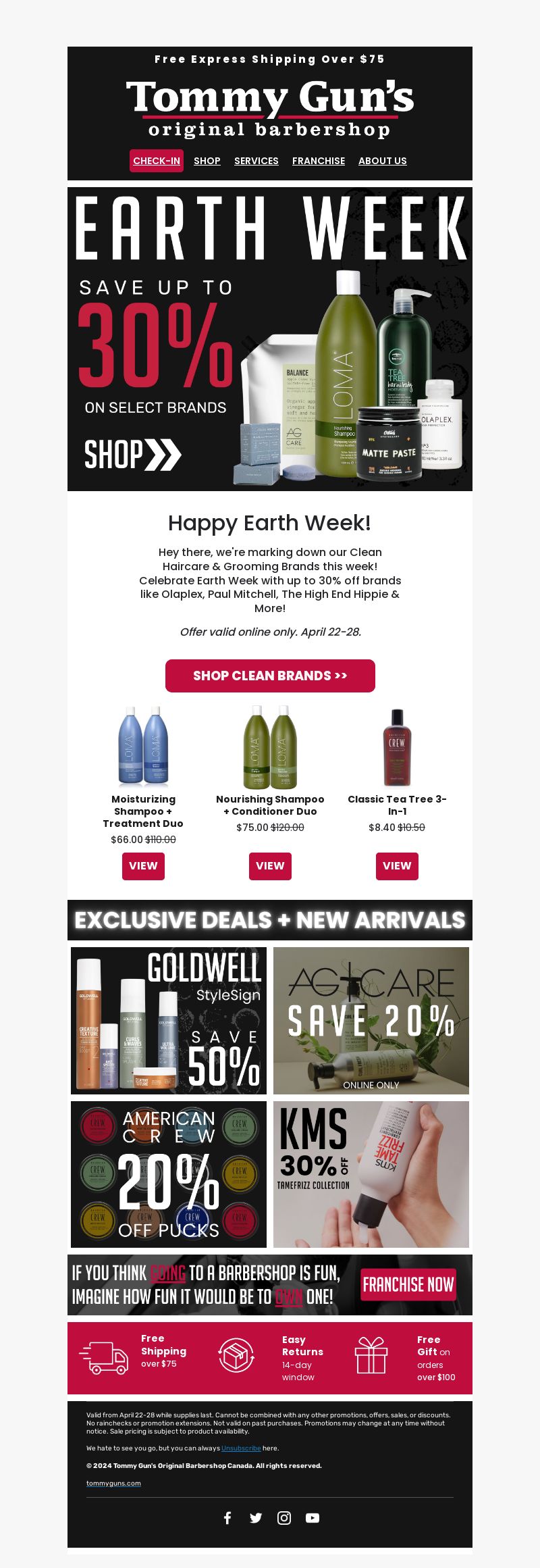
Task: Go to the SERVICES page
Action: coord(256,161)
